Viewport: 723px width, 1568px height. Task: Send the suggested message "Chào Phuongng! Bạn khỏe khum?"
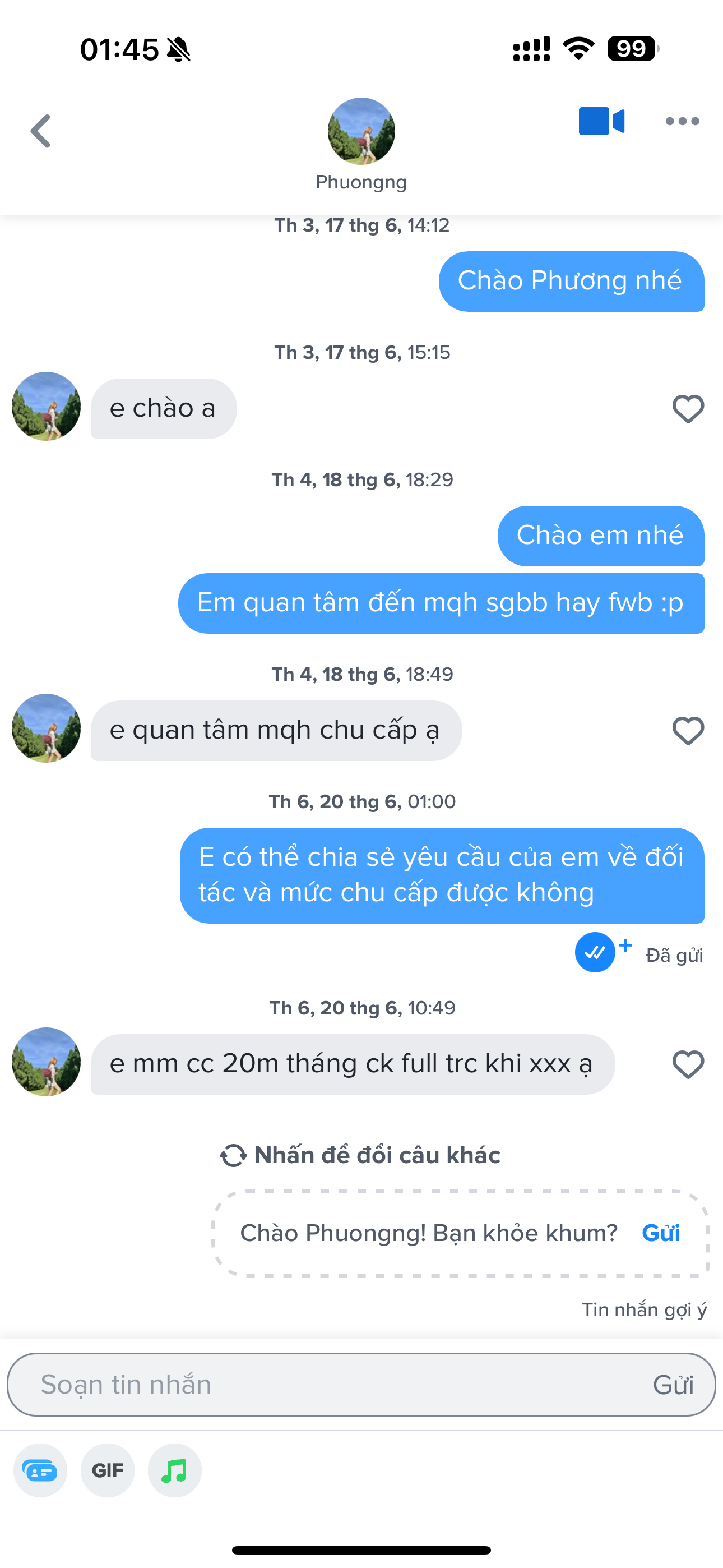[660, 1233]
